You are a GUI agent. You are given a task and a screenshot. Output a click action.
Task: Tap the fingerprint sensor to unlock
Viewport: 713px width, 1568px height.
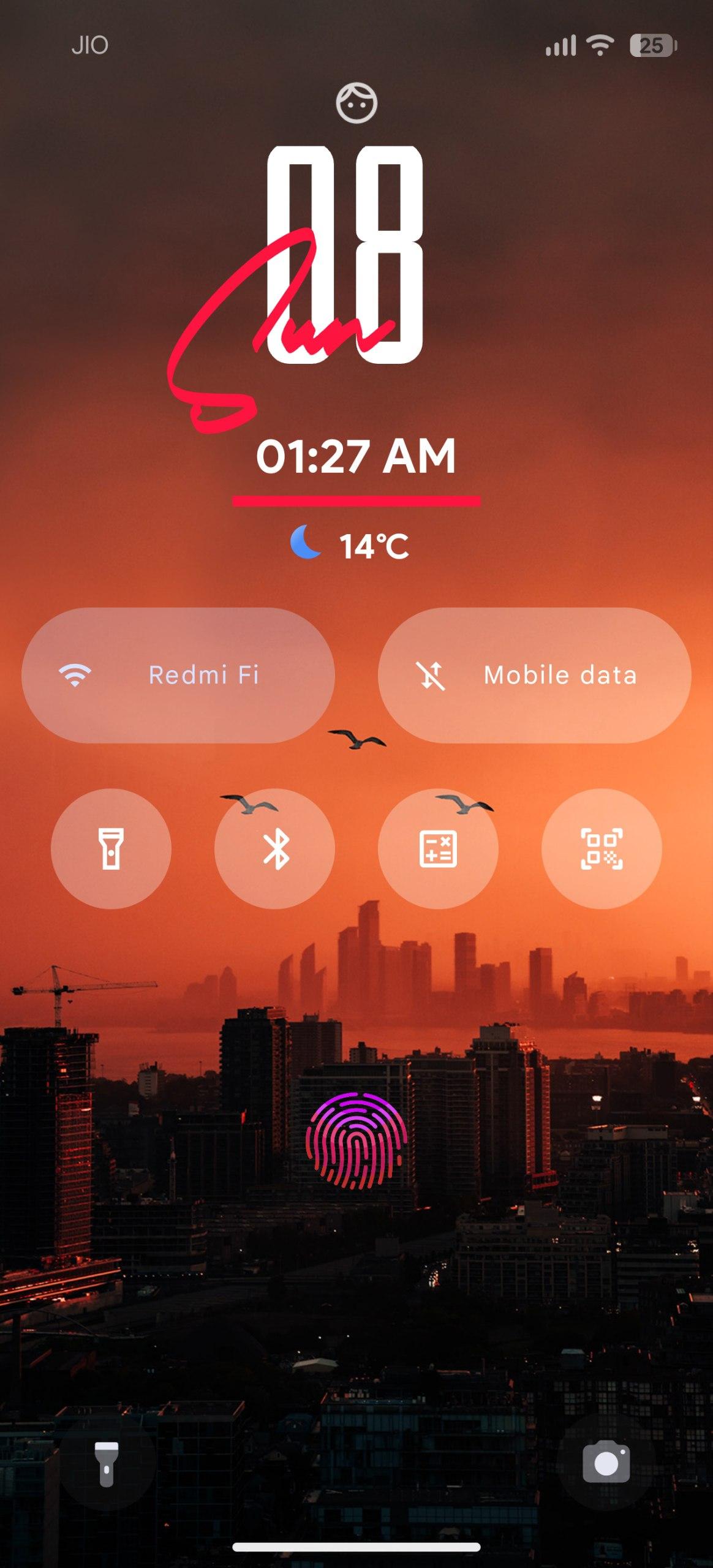[x=356, y=1140]
